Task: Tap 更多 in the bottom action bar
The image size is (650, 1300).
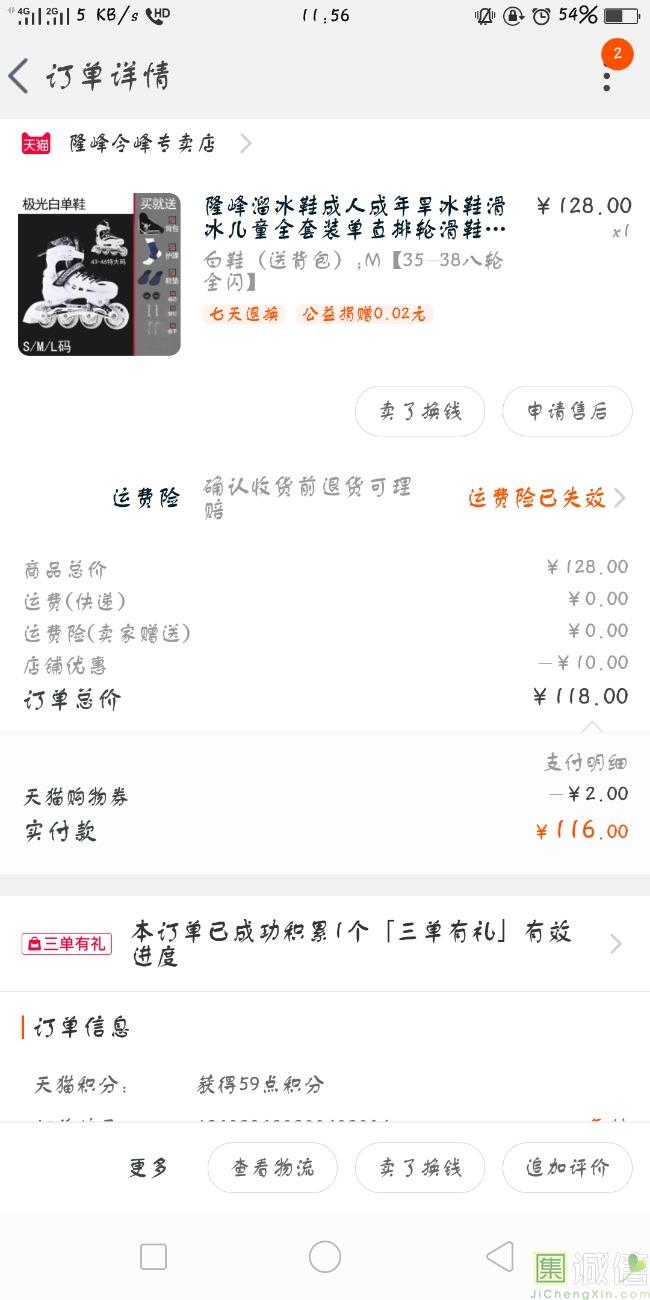Action: [x=148, y=1167]
